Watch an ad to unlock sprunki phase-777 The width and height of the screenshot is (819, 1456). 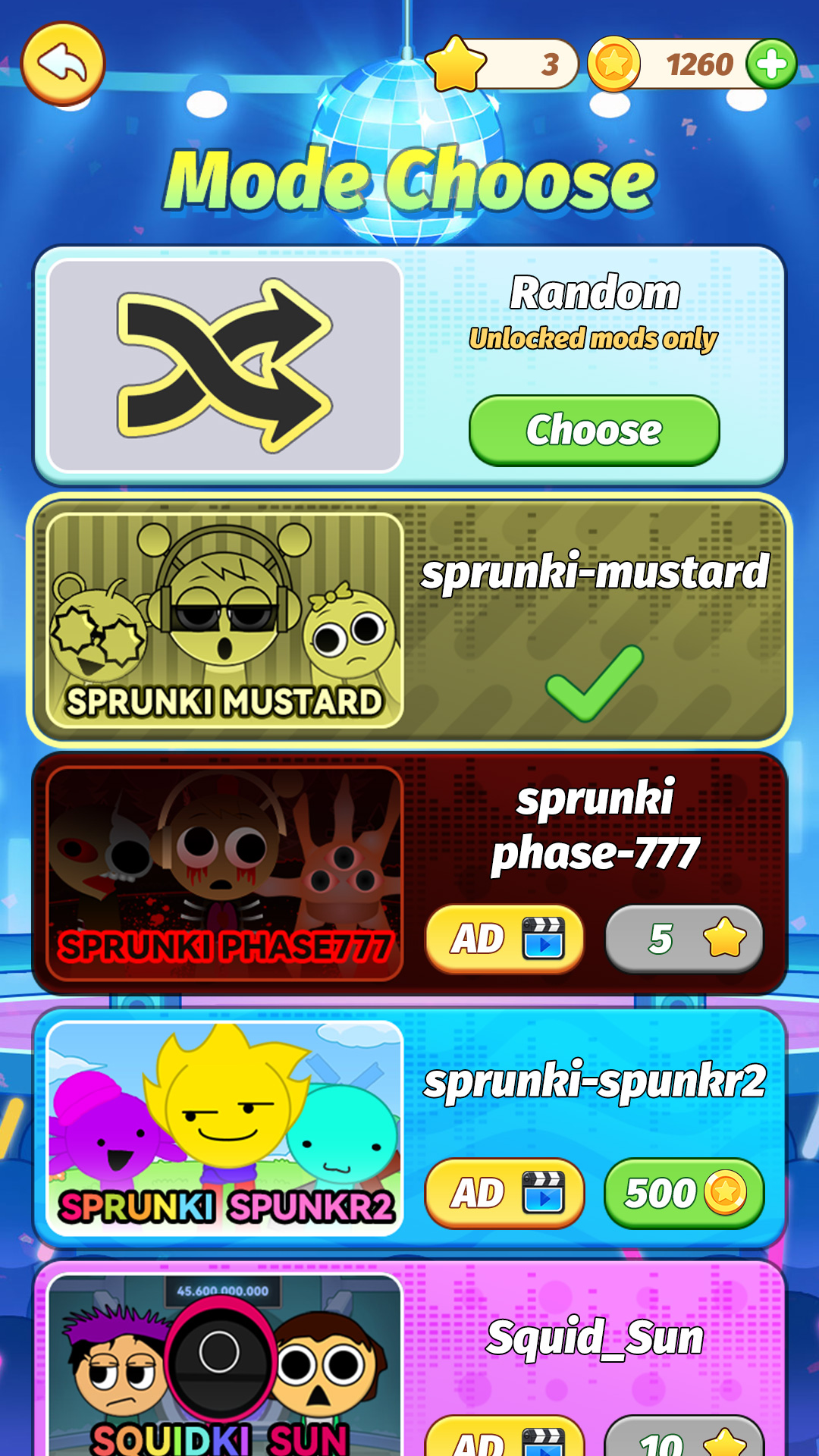(504, 939)
